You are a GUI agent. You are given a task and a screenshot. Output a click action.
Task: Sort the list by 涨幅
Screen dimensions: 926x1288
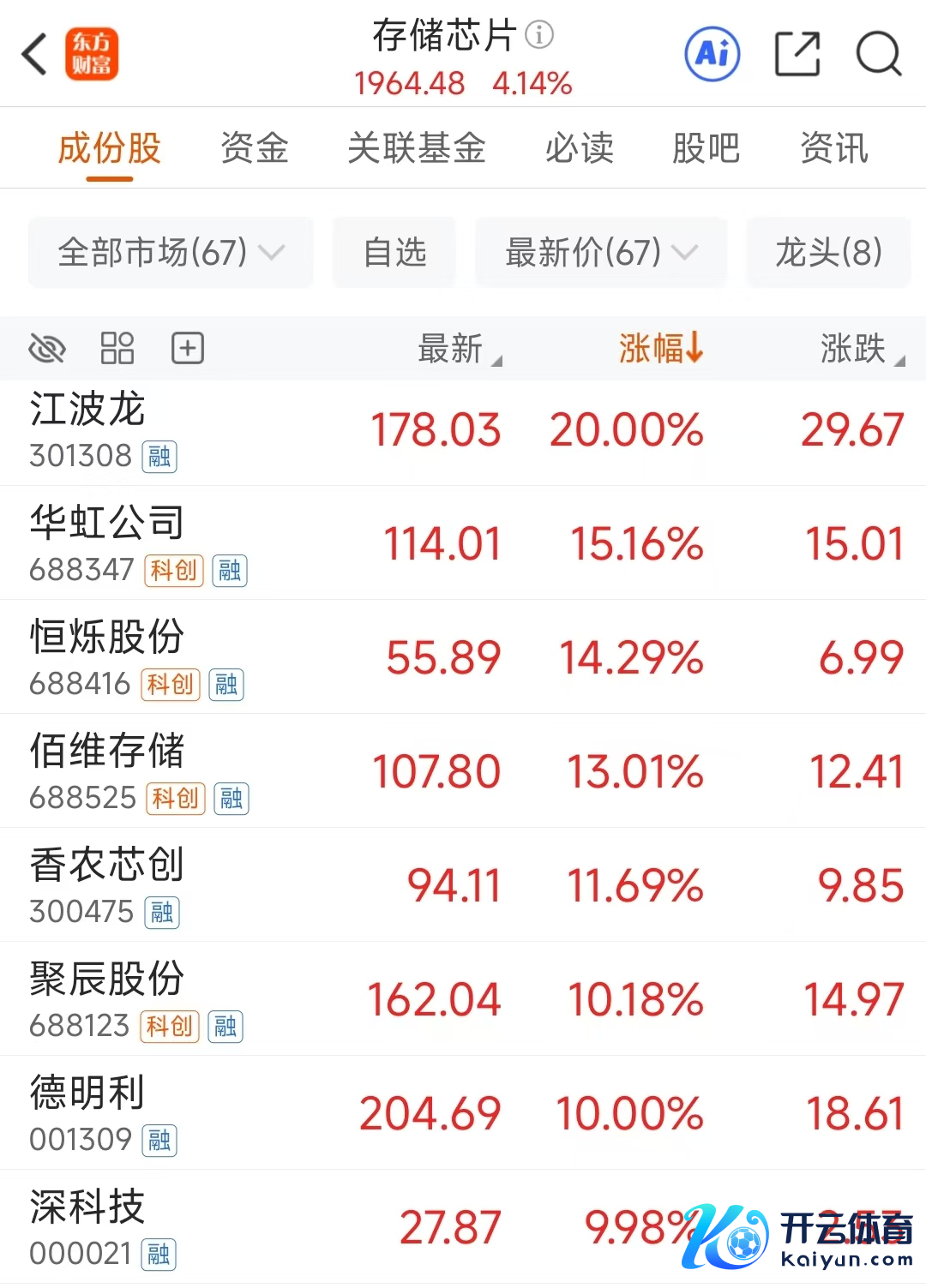point(660,349)
